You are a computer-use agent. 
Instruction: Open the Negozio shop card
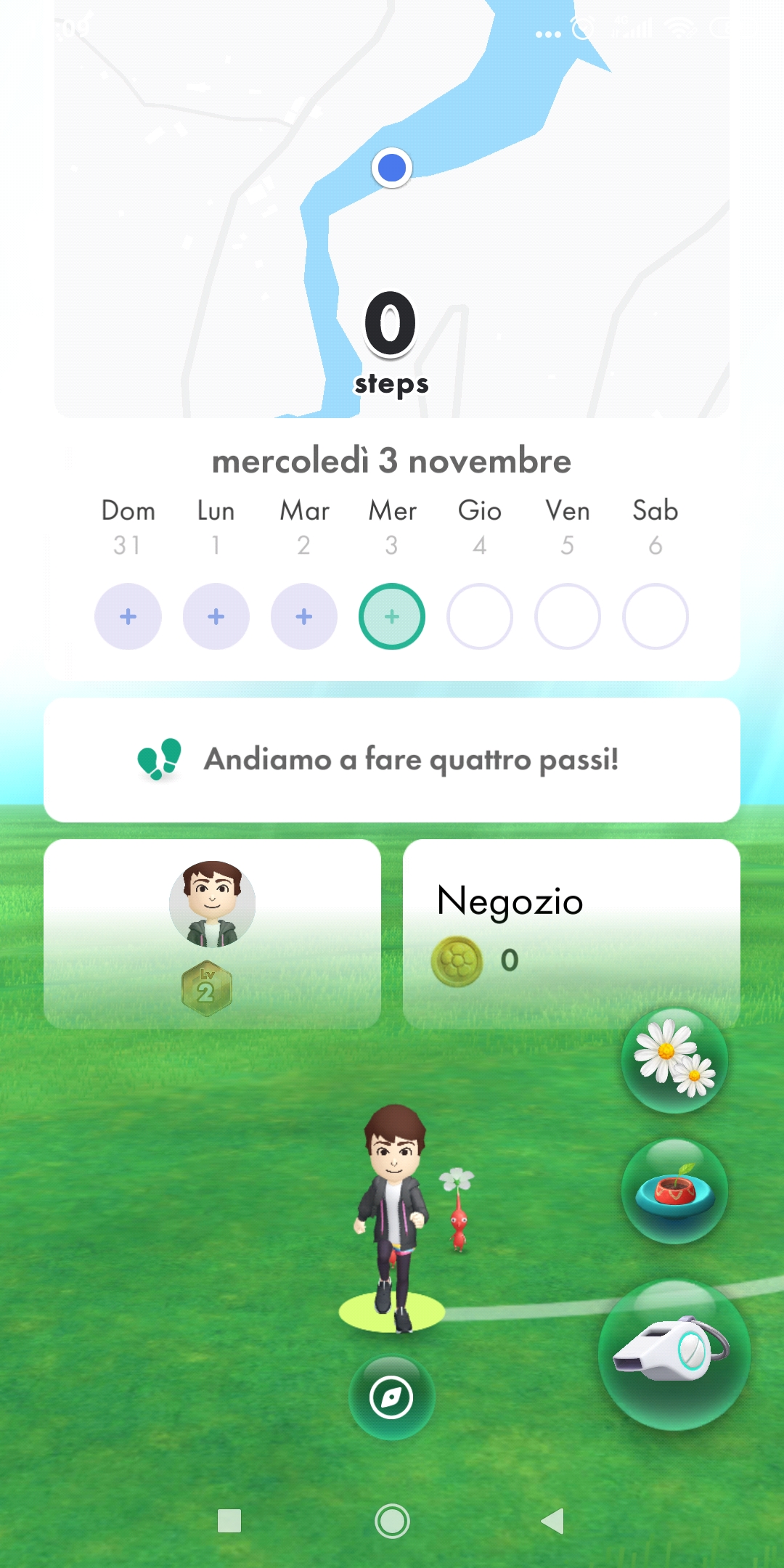click(571, 934)
